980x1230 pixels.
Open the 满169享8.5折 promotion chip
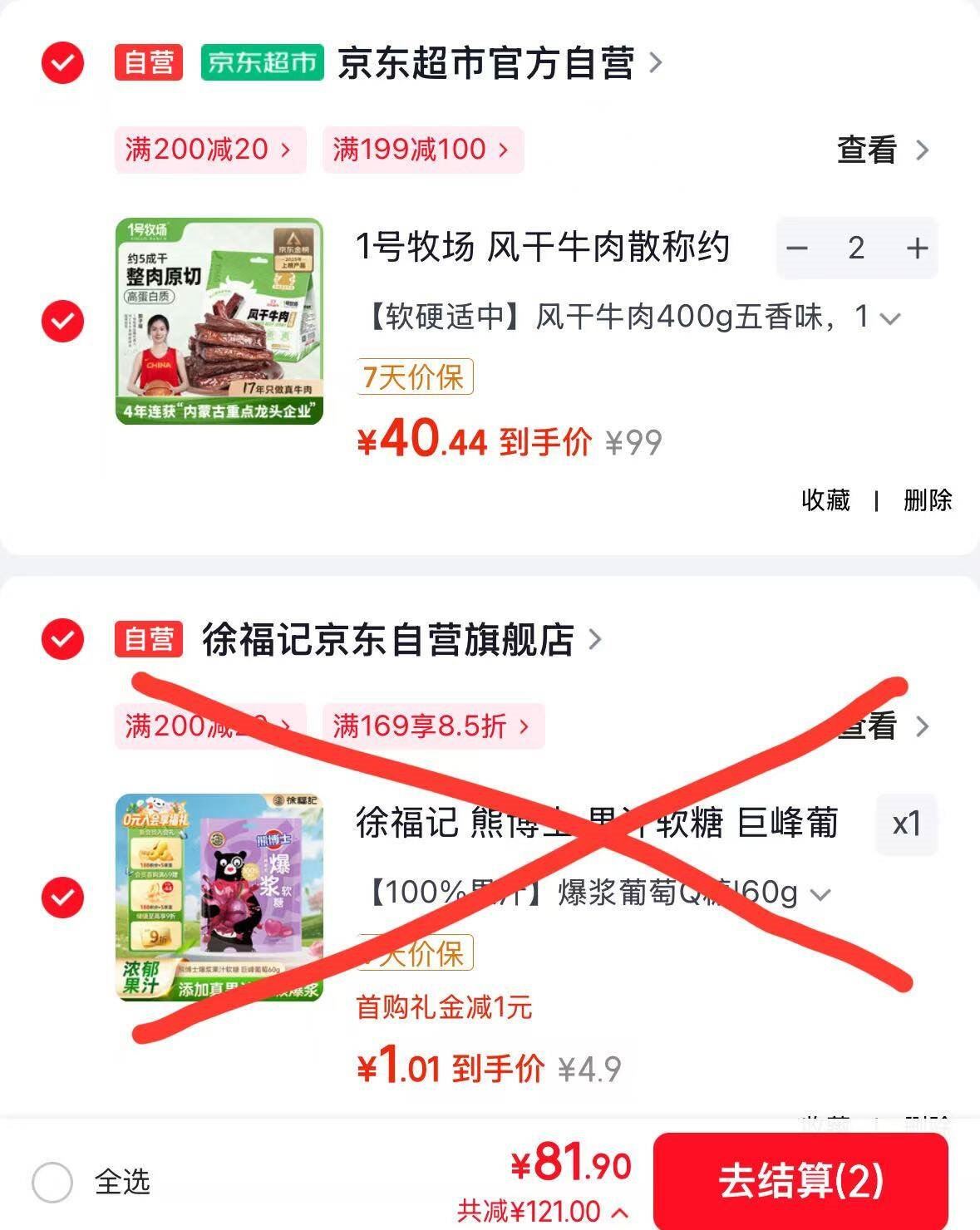point(433,726)
